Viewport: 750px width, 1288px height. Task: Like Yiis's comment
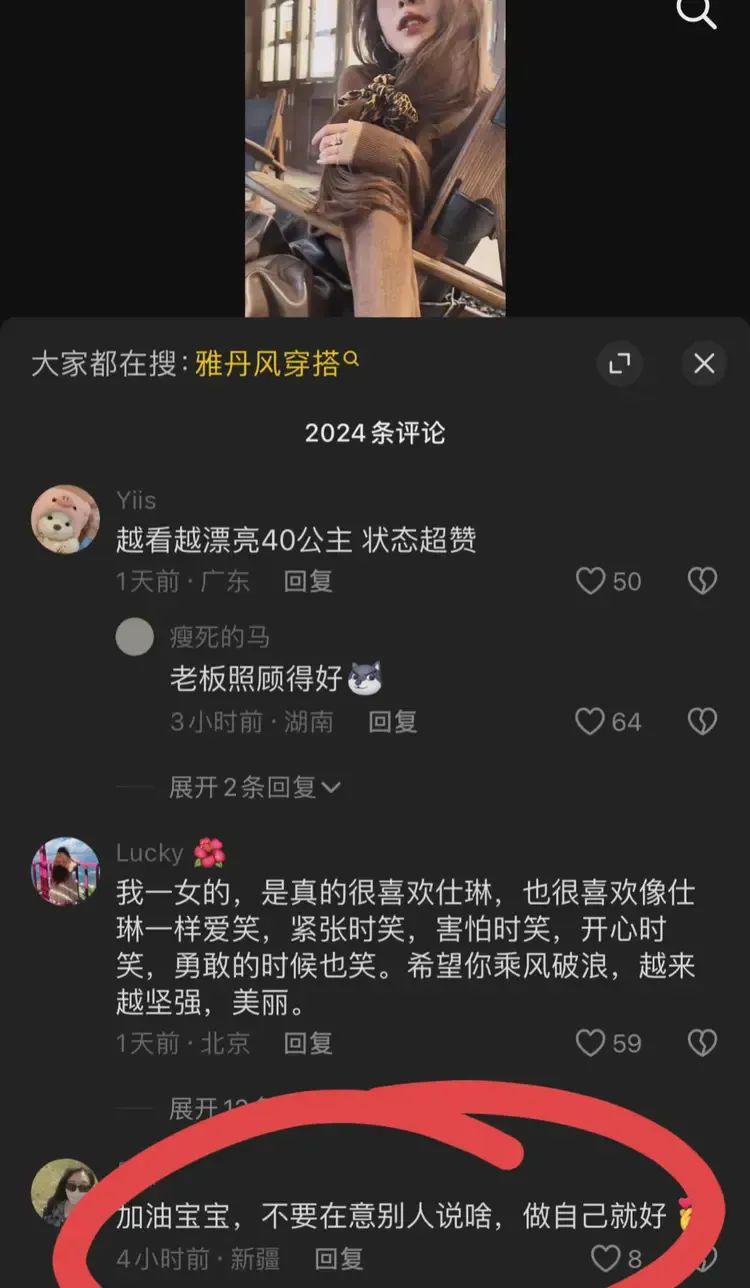pos(592,581)
